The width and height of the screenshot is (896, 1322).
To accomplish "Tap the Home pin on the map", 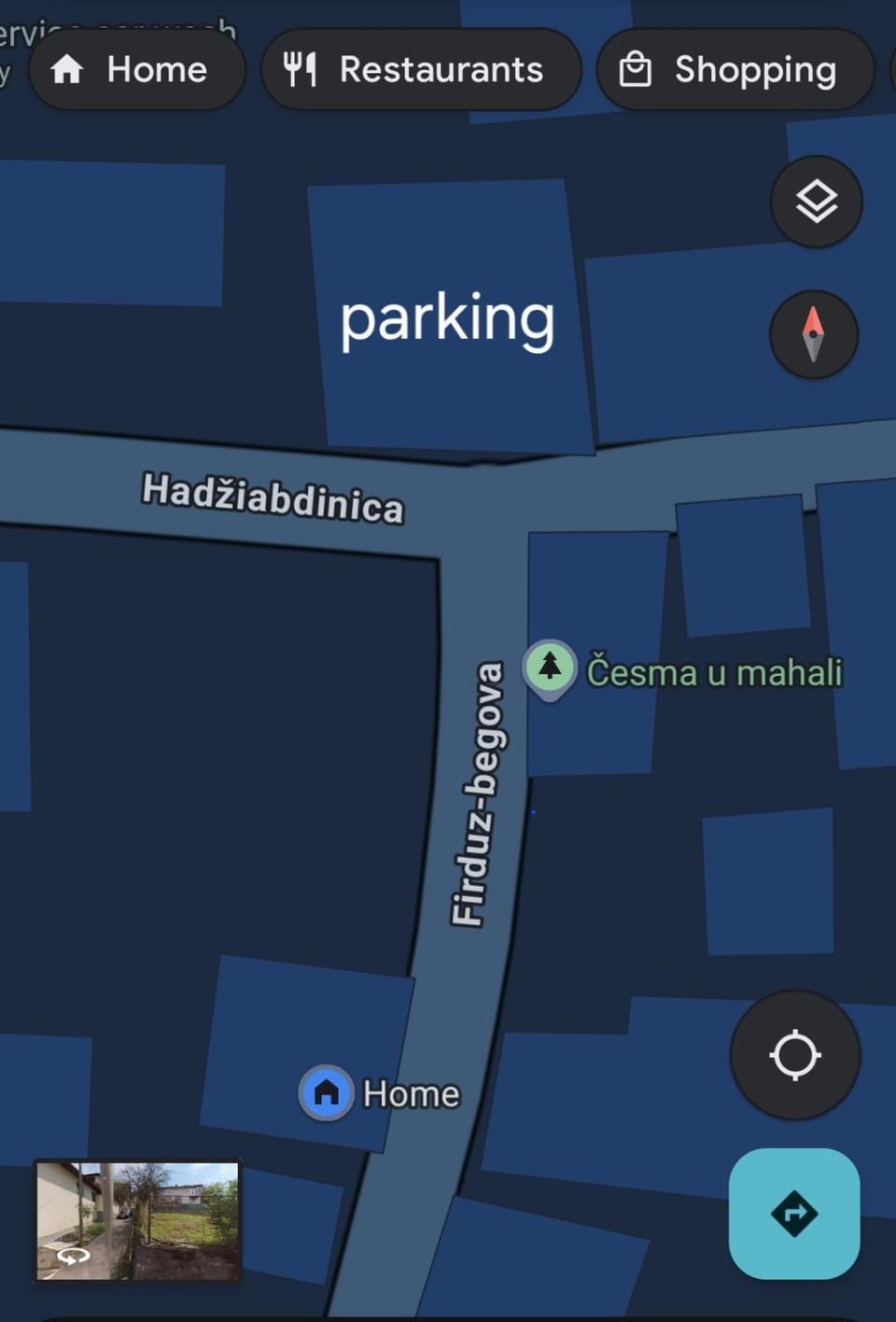I will pyautogui.click(x=327, y=1091).
